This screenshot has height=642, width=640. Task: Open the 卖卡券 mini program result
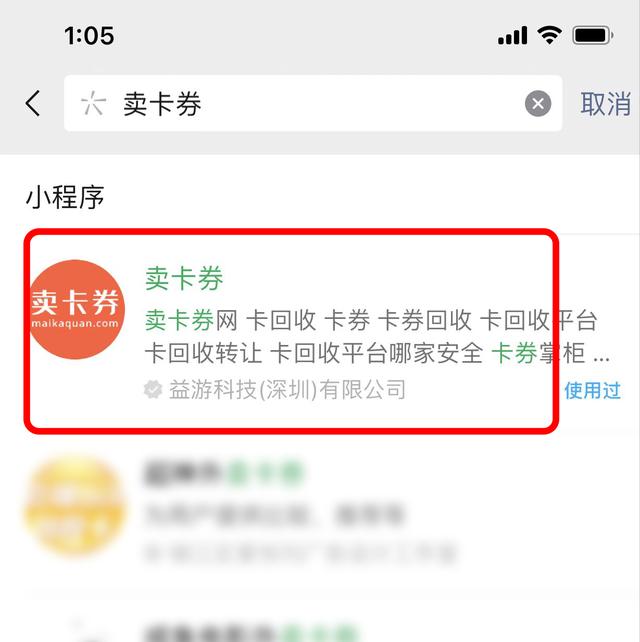click(290, 330)
